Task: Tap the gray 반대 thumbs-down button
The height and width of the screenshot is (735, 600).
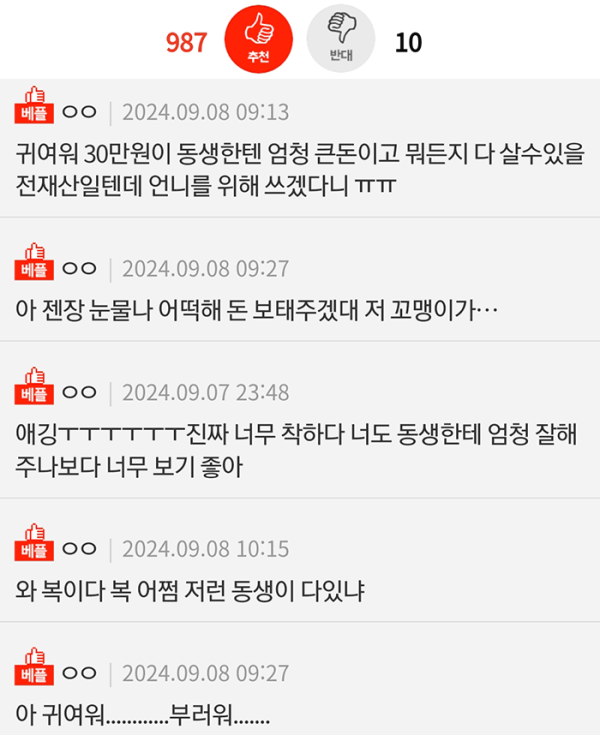Action: [341, 41]
